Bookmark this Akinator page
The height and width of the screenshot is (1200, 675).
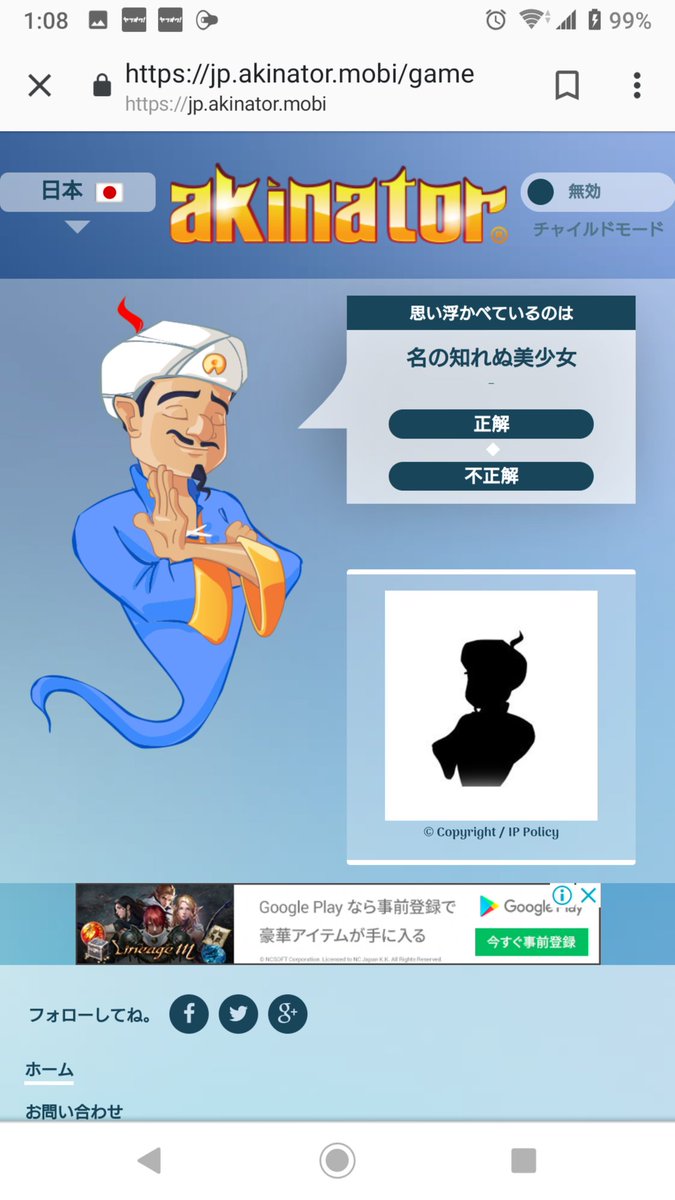pos(567,86)
